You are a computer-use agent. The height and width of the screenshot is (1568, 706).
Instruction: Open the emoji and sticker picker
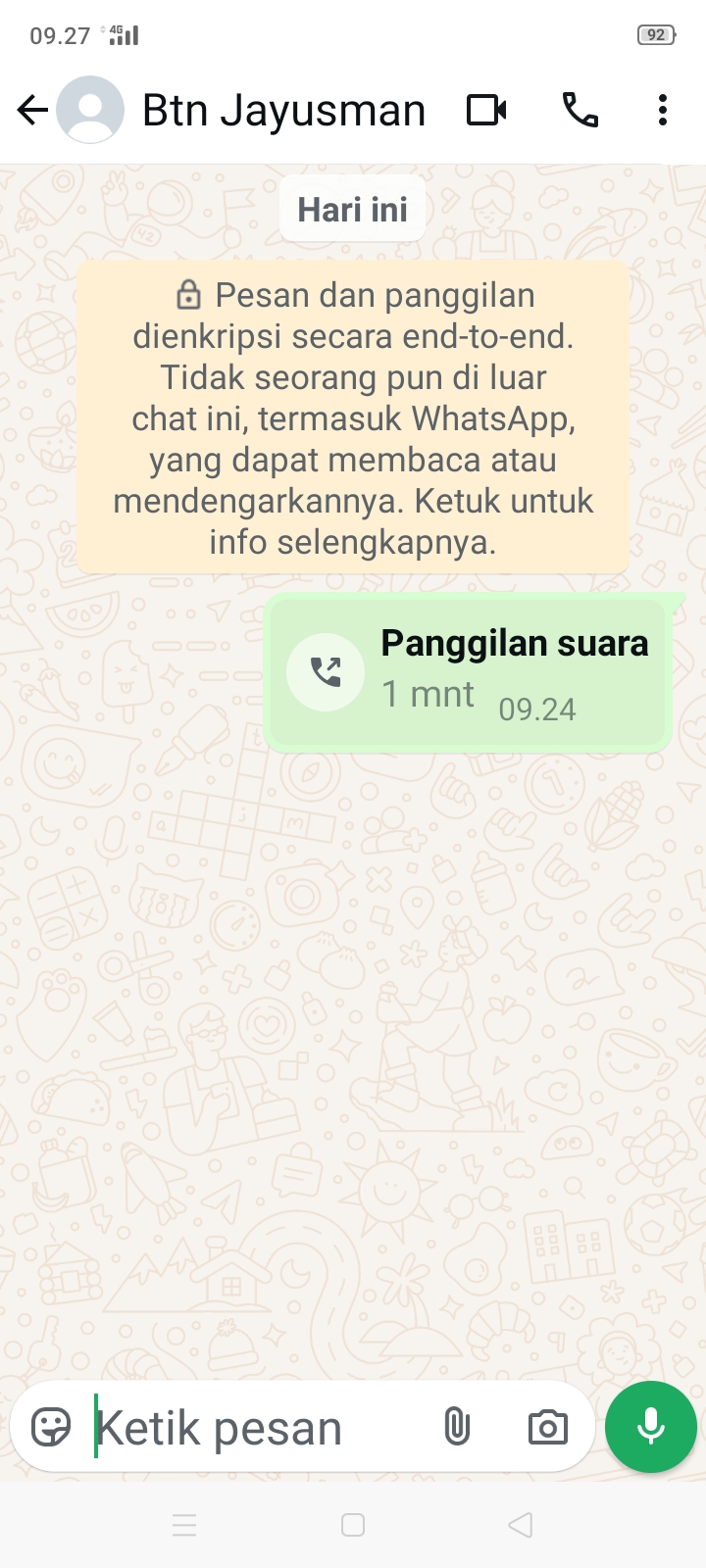pyautogui.click(x=51, y=1427)
